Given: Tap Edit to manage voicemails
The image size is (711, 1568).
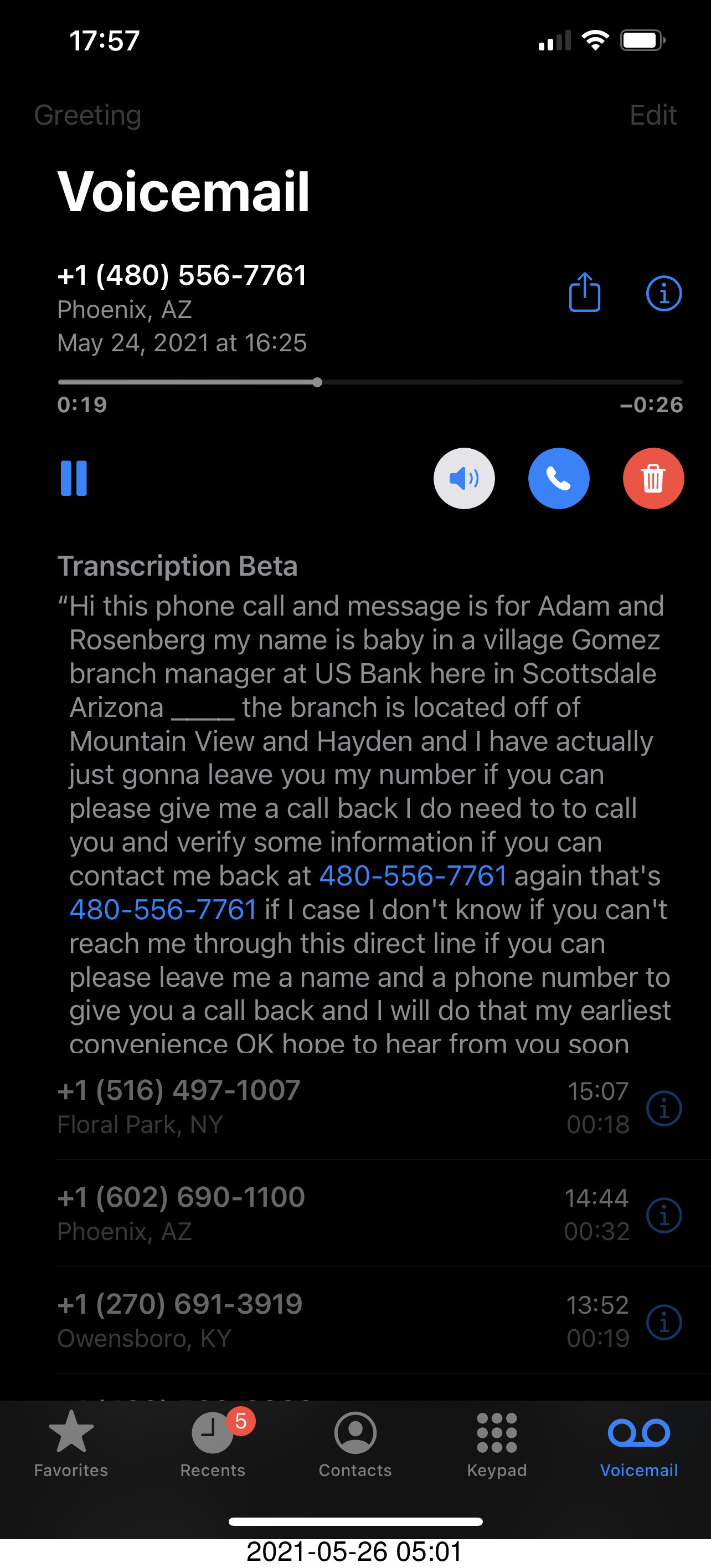Looking at the screenshot, I should pos(653,115).
